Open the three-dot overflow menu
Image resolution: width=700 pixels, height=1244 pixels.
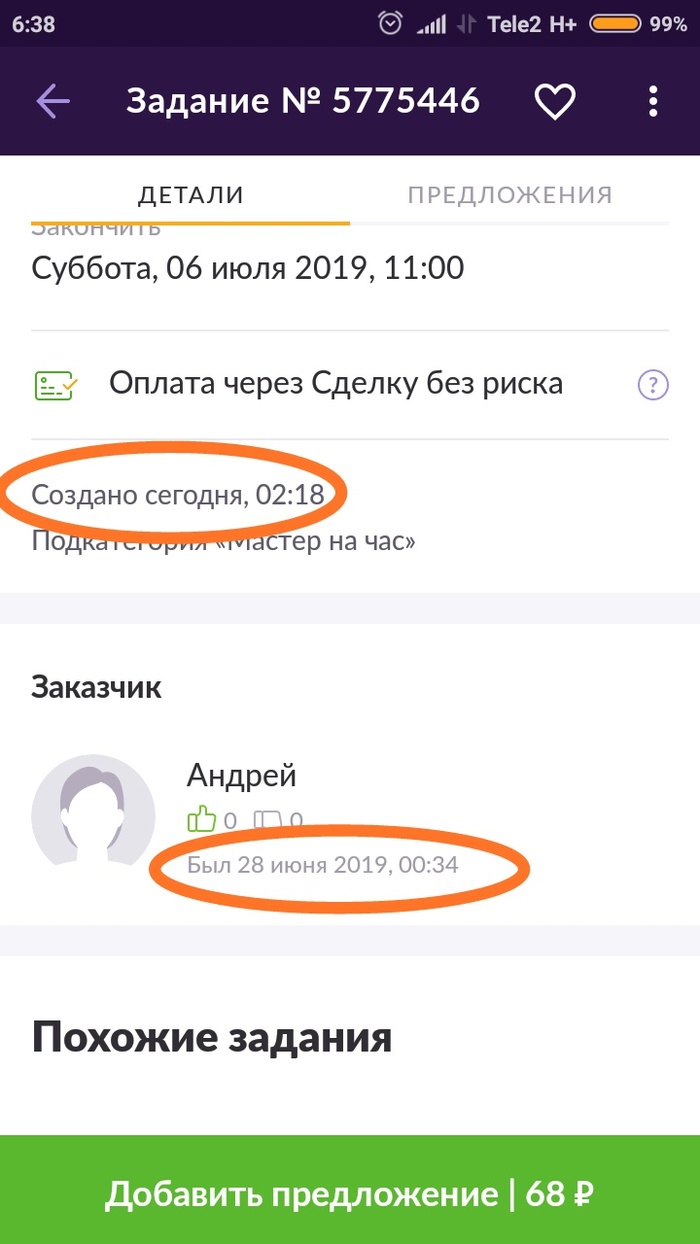(653, 101)
